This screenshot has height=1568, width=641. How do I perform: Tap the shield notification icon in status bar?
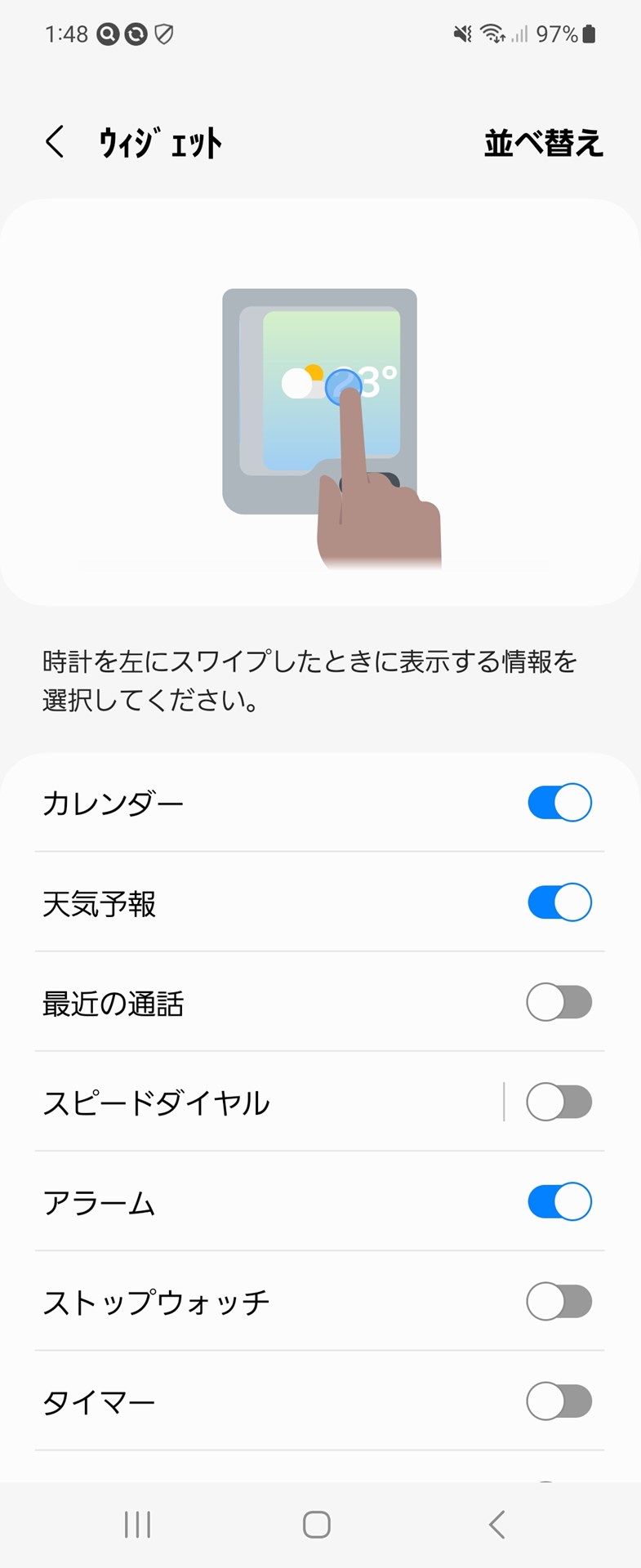pos(163,33)
